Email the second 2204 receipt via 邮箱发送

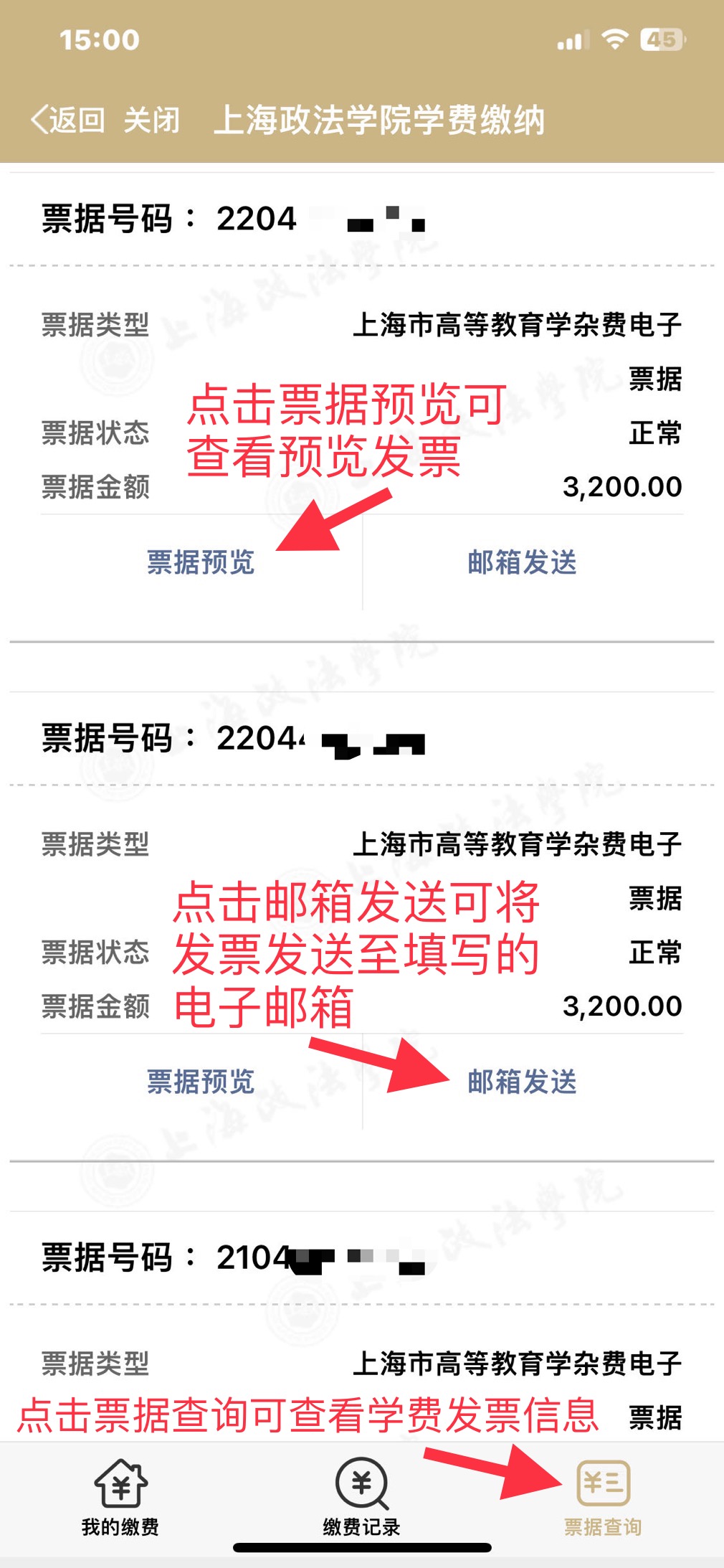522,1082
